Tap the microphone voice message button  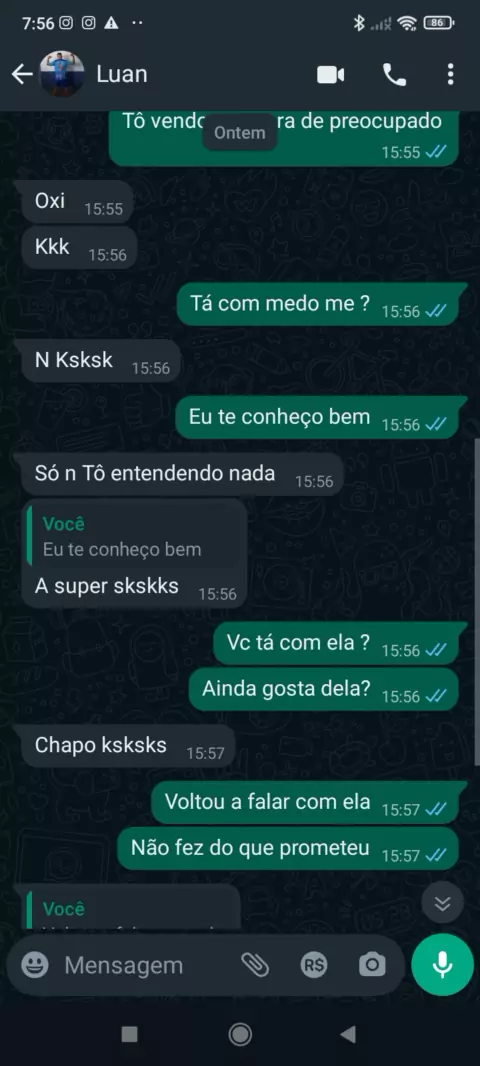tap(443, 965)
